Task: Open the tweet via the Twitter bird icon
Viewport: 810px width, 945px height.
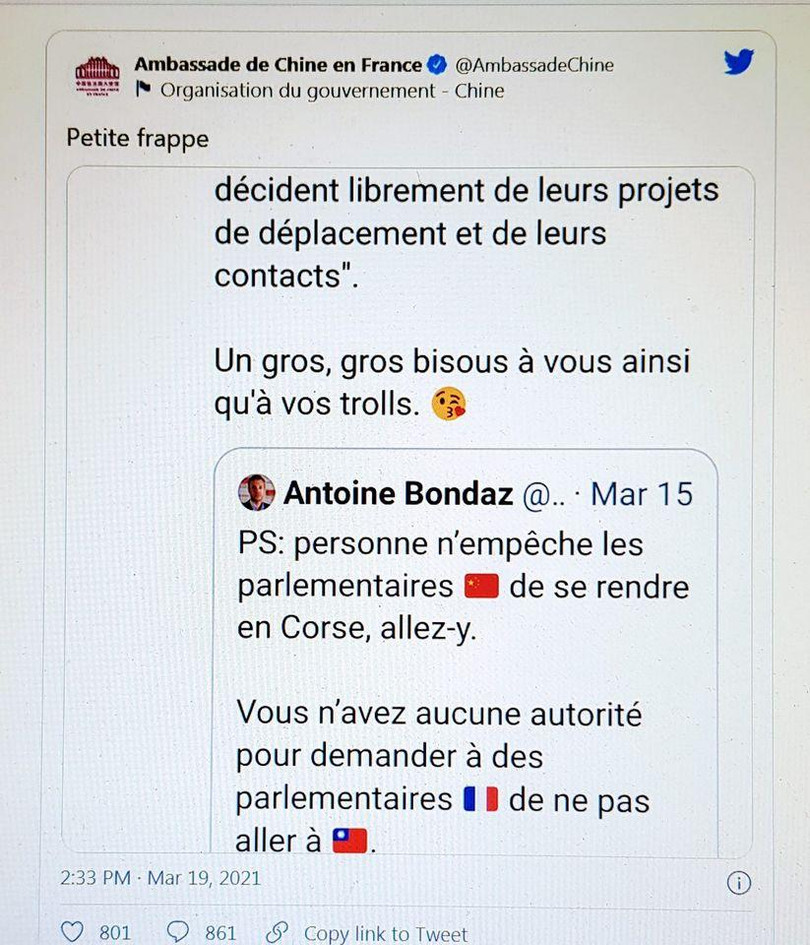Action: pos(738,62)
